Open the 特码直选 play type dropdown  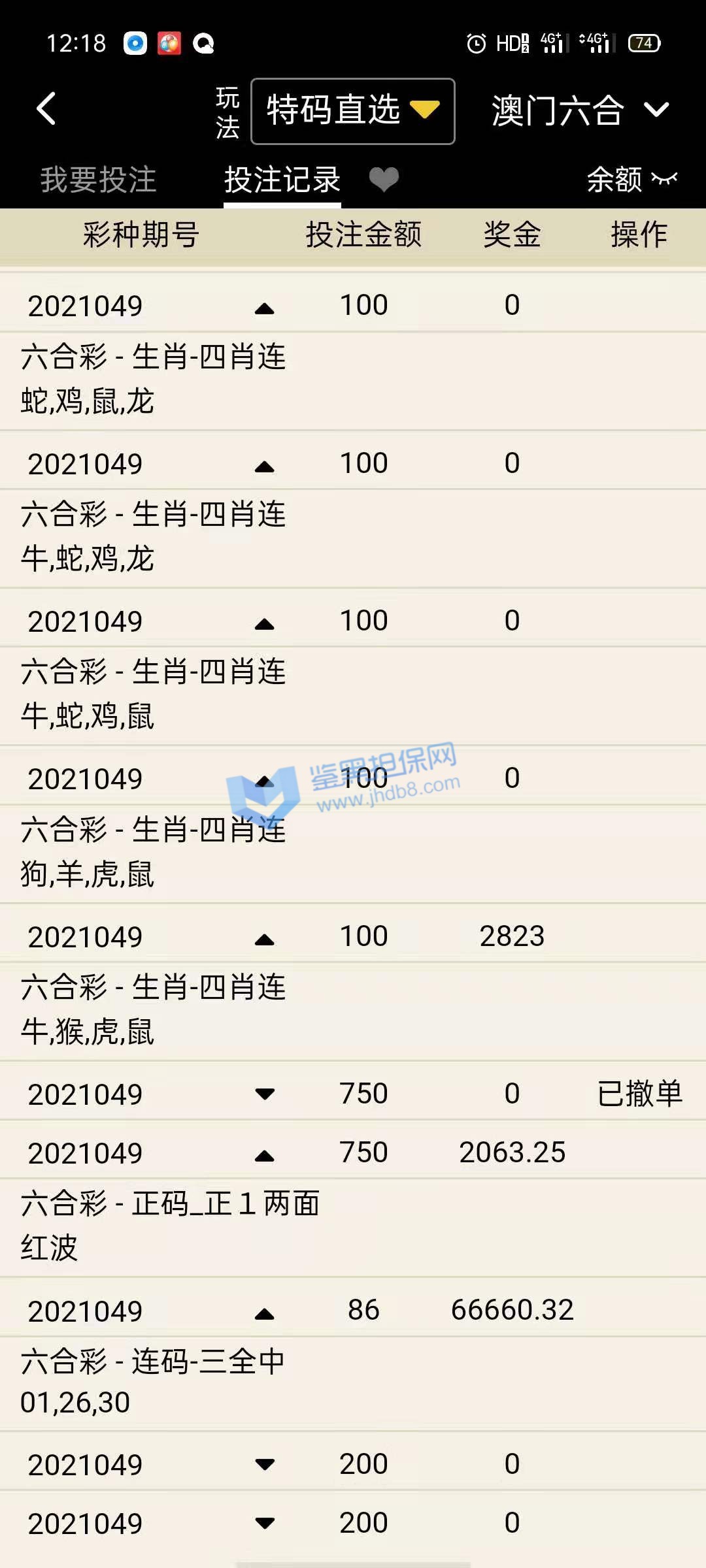click(x=352, y=110)
